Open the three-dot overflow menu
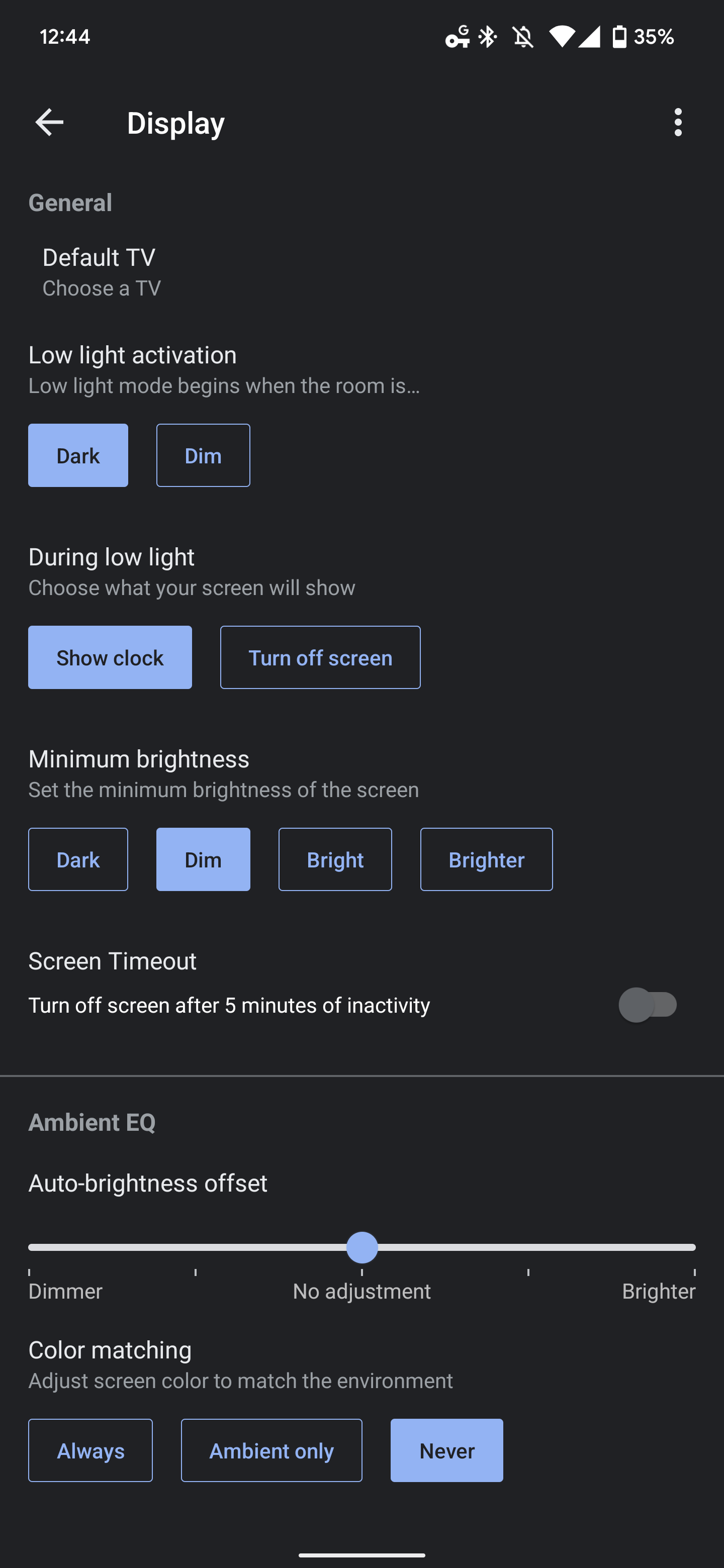Screen dimensions: 724x1568 678,122
